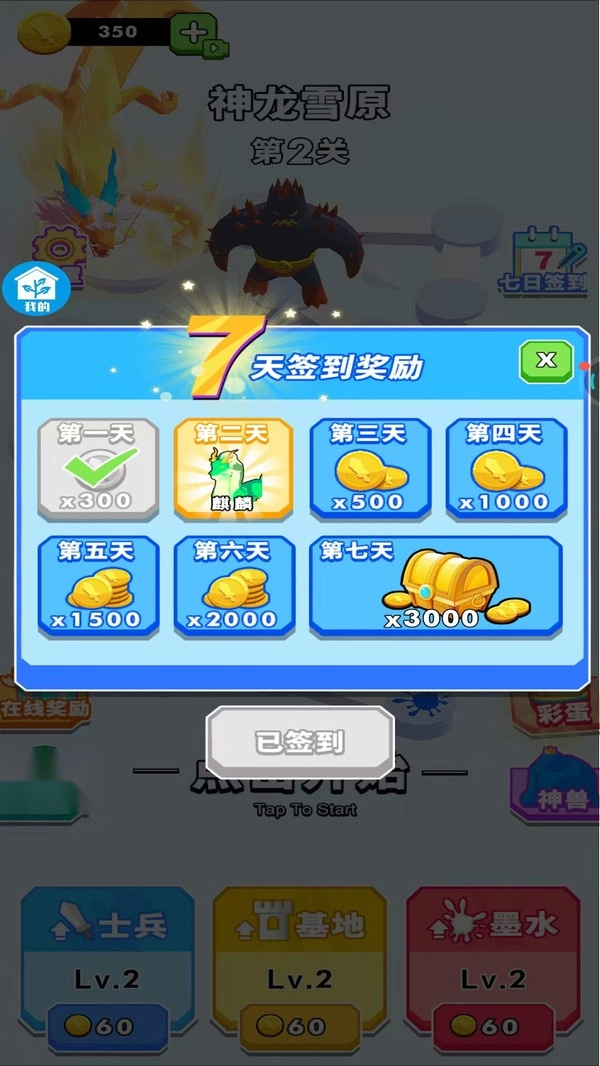Select the 第二天 麒麟 reward card

[234, 469]
